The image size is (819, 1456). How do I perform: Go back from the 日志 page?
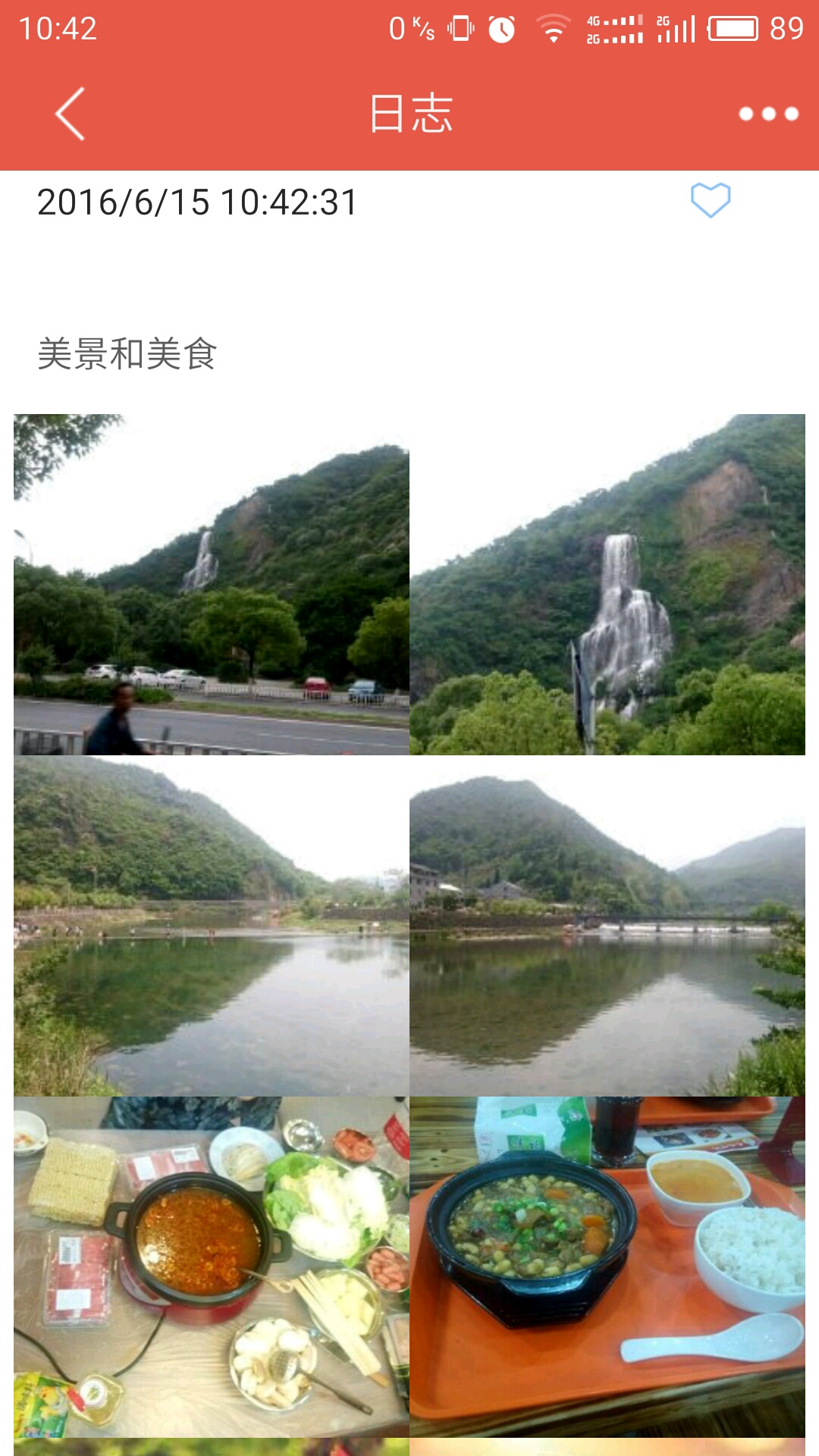(x=70, y=114)
